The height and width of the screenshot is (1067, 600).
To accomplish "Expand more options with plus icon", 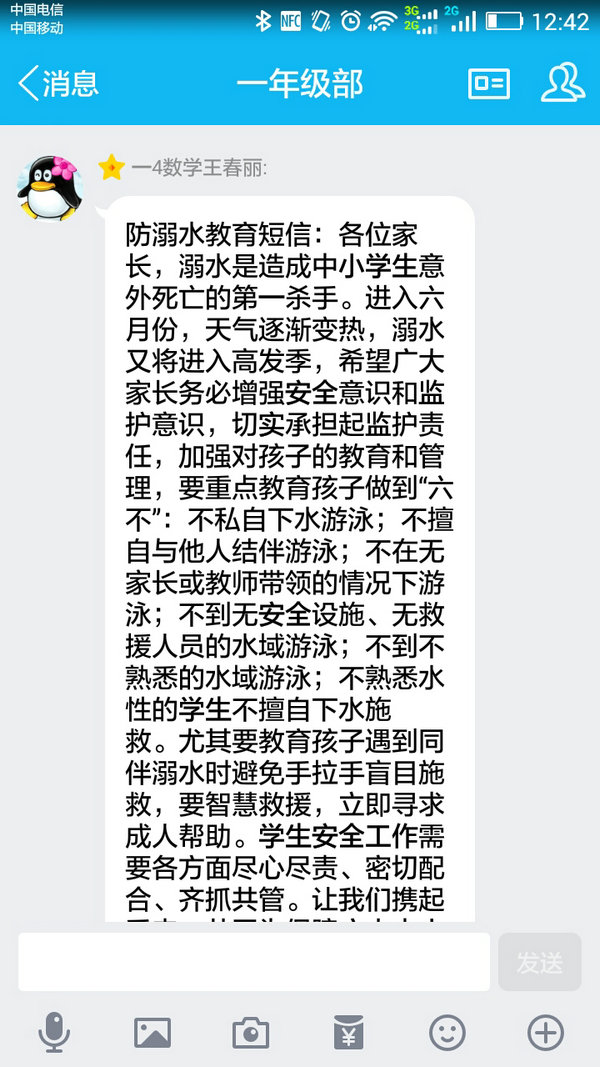I will click(x=545, y=1032).
